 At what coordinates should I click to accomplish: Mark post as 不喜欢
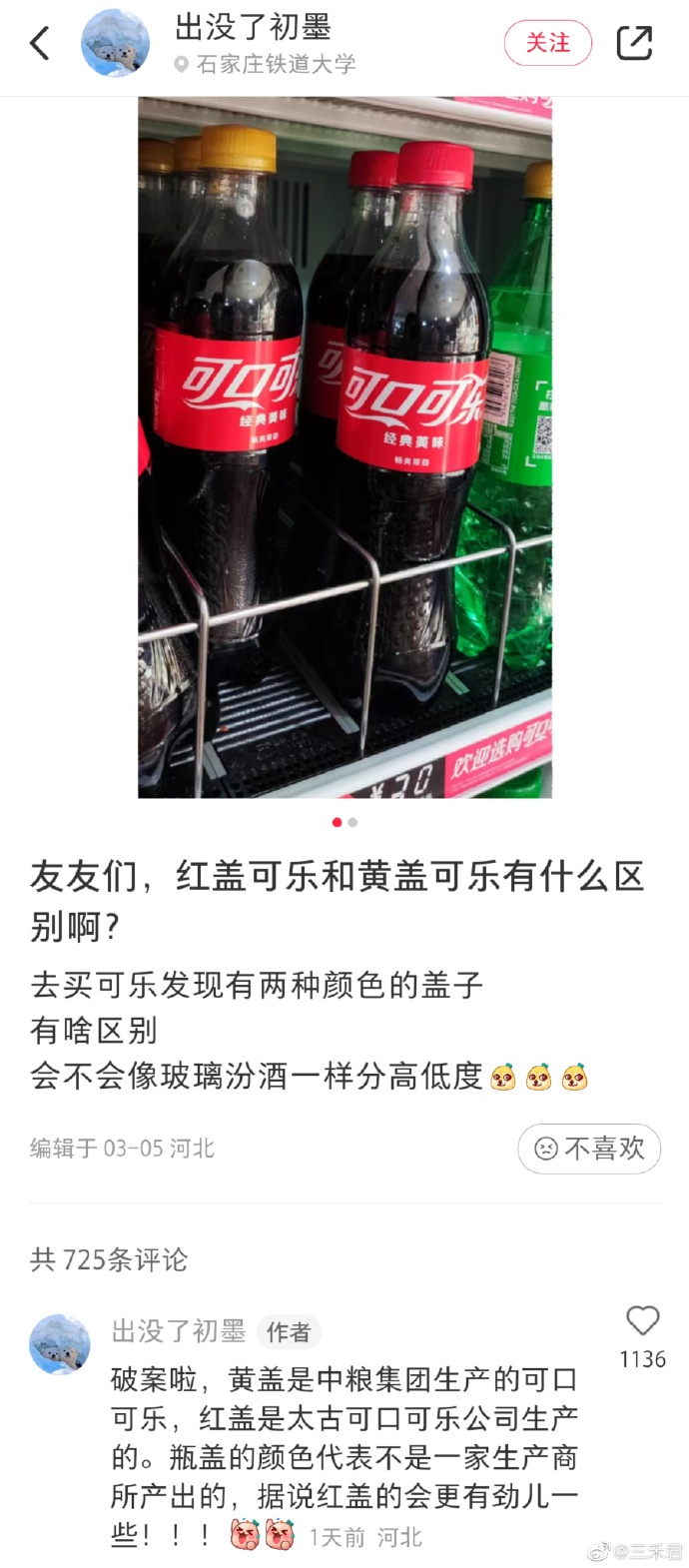tap(589, 1149)
